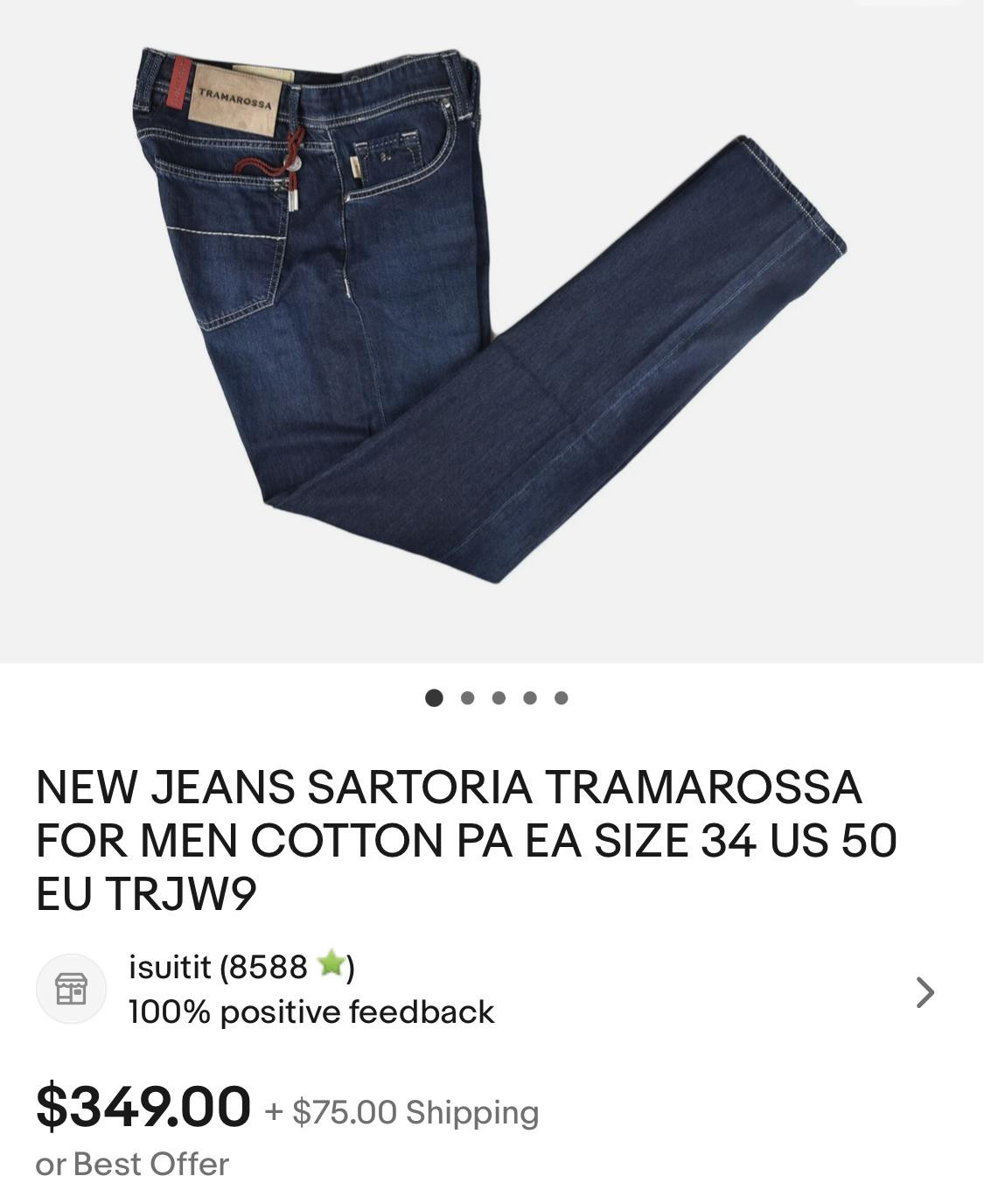Tap the chevron next to isuitit seller
The width and height of the screenshot is (984, 1204).
(x=925, y=991)
